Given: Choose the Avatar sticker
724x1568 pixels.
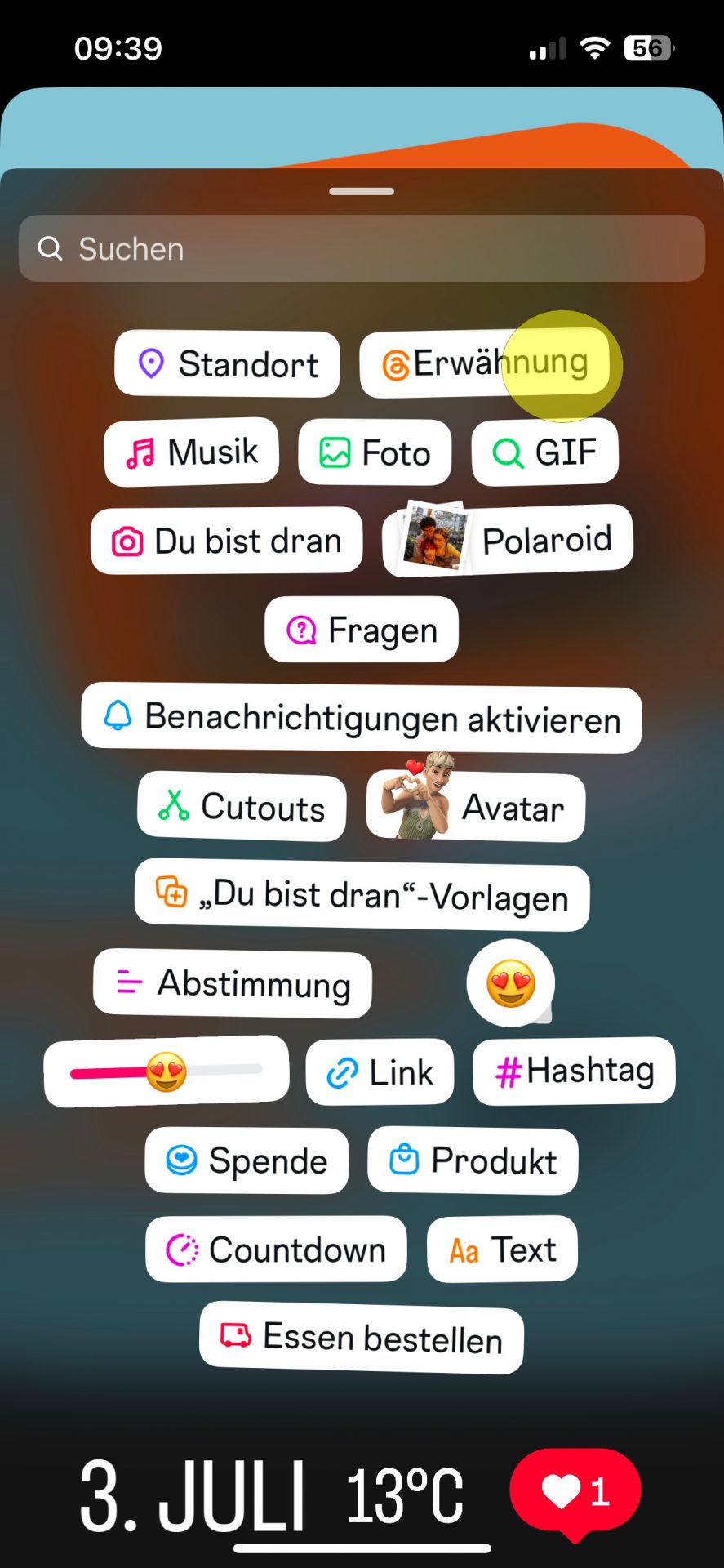Looking at the screenshot, I should click(x=476, y=808).
